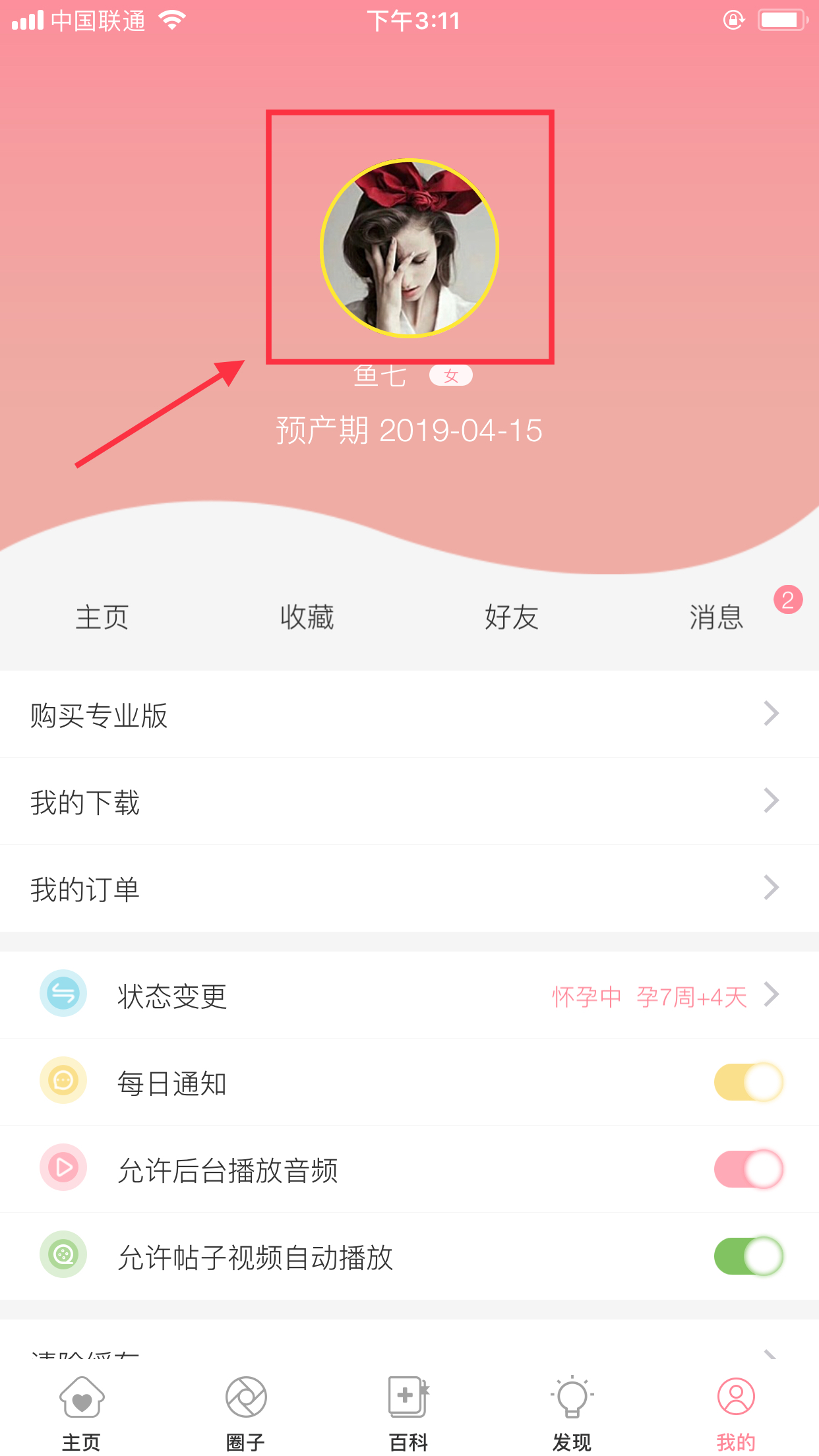
Task: Open 消息 messages
Action: click(x=717, y=617)
